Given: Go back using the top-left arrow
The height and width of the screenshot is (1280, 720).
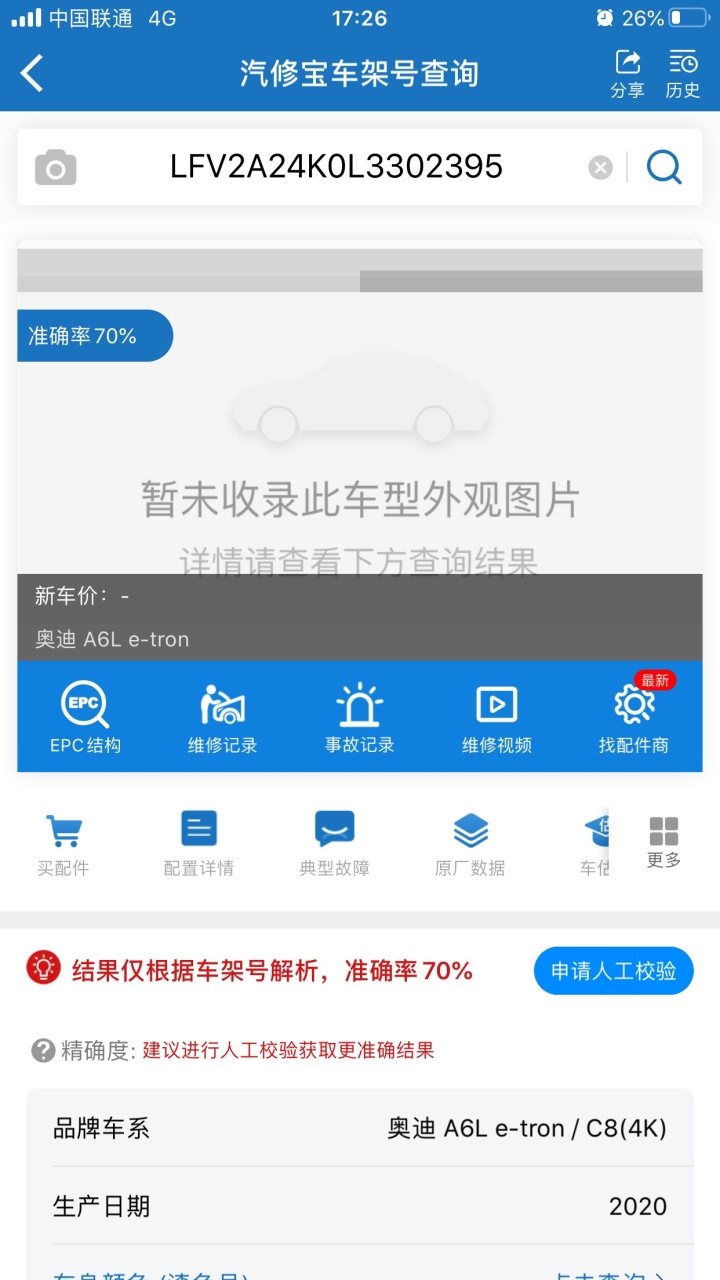Looking at the screenshot, I should tap(32, 74).
